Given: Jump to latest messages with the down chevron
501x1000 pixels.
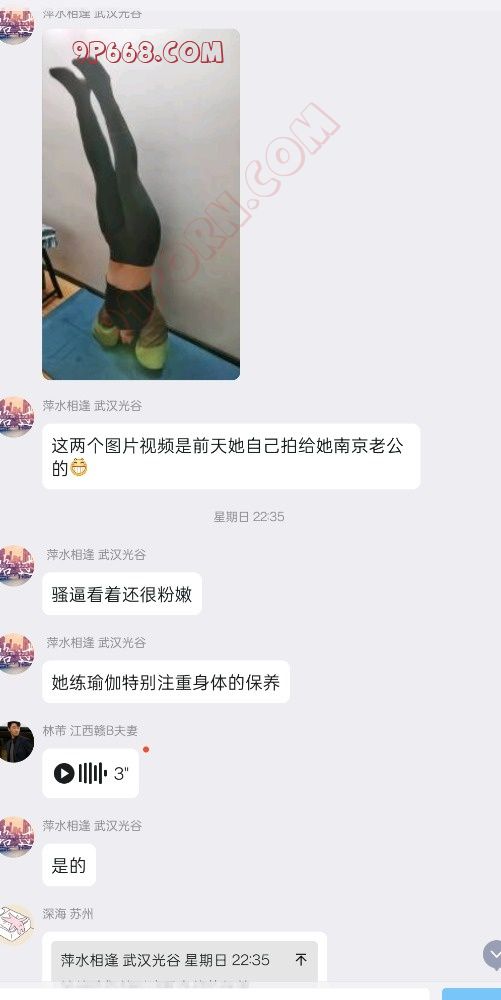Looking at the screenshot, I should [493, 955].
